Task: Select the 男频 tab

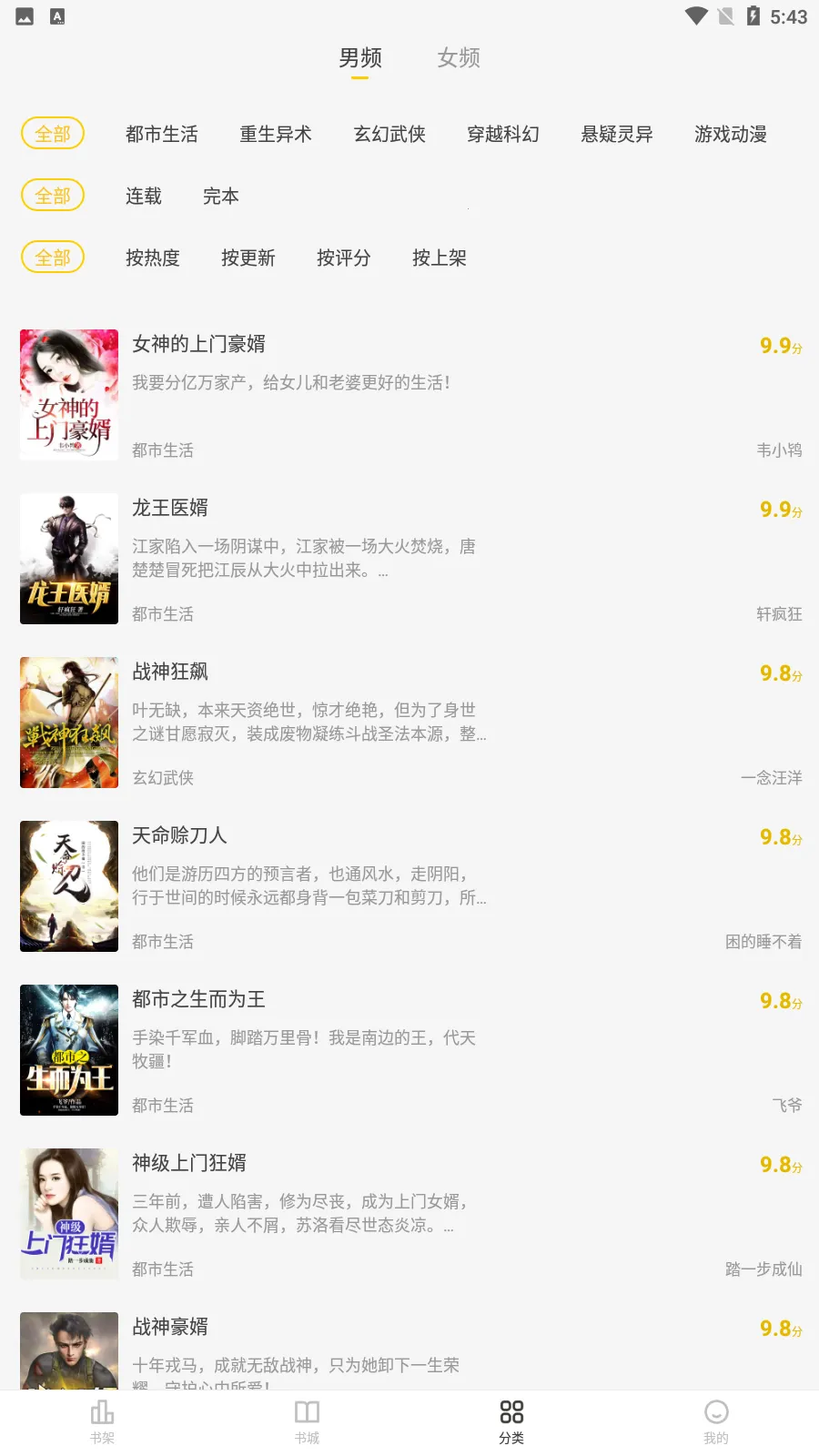Action: tap(360, 58)
